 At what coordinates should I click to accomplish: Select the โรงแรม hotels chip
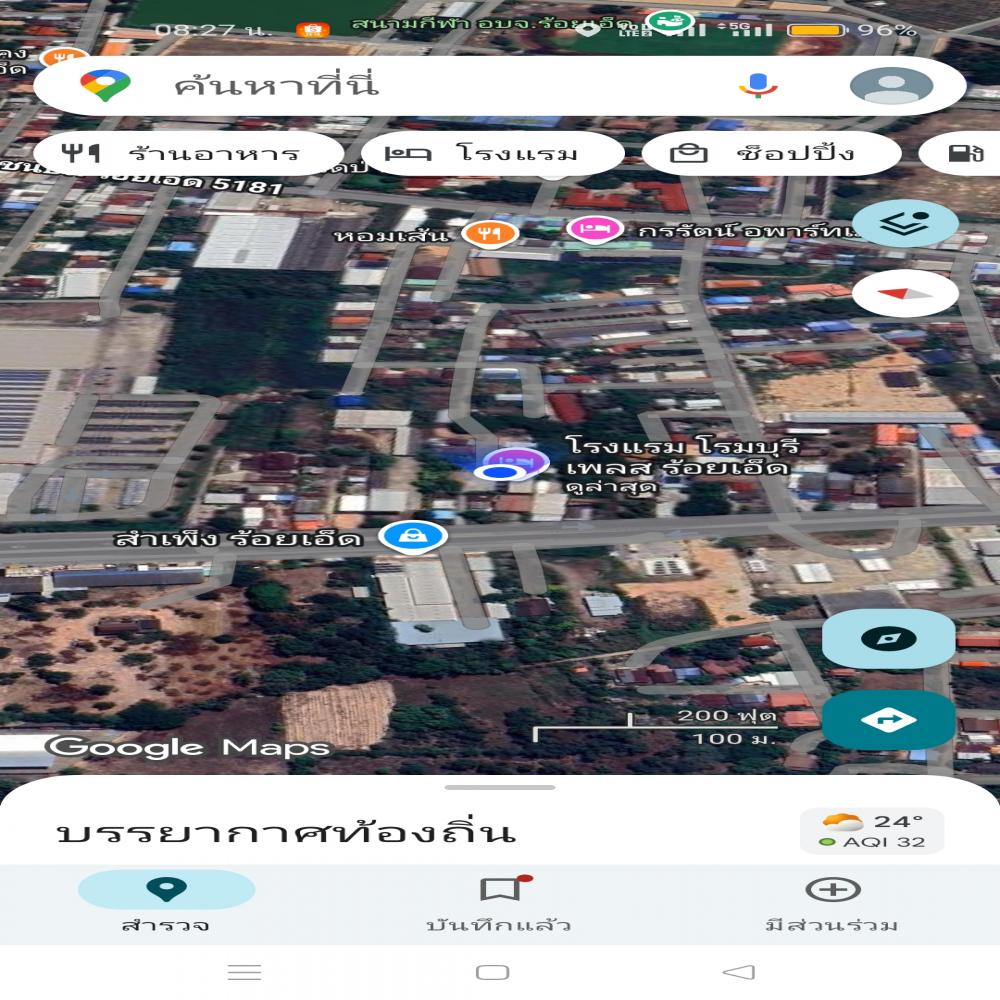pos(492,154)
